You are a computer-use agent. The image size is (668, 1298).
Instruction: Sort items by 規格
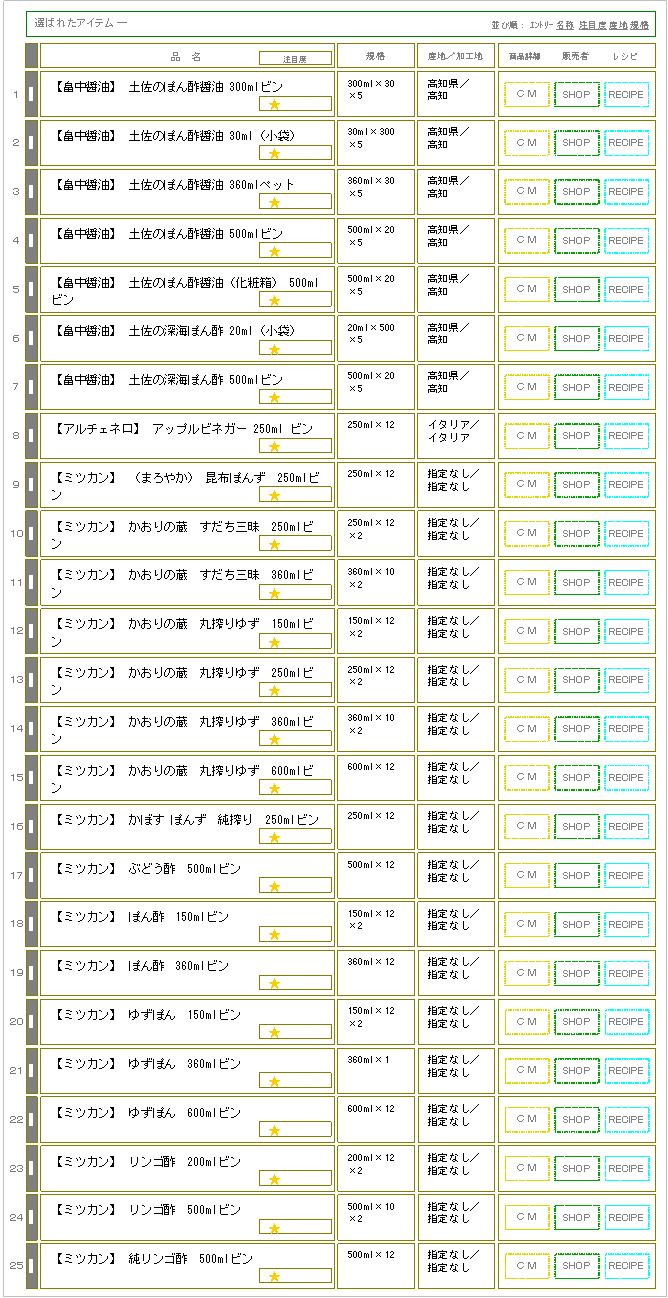coord(639,24)
